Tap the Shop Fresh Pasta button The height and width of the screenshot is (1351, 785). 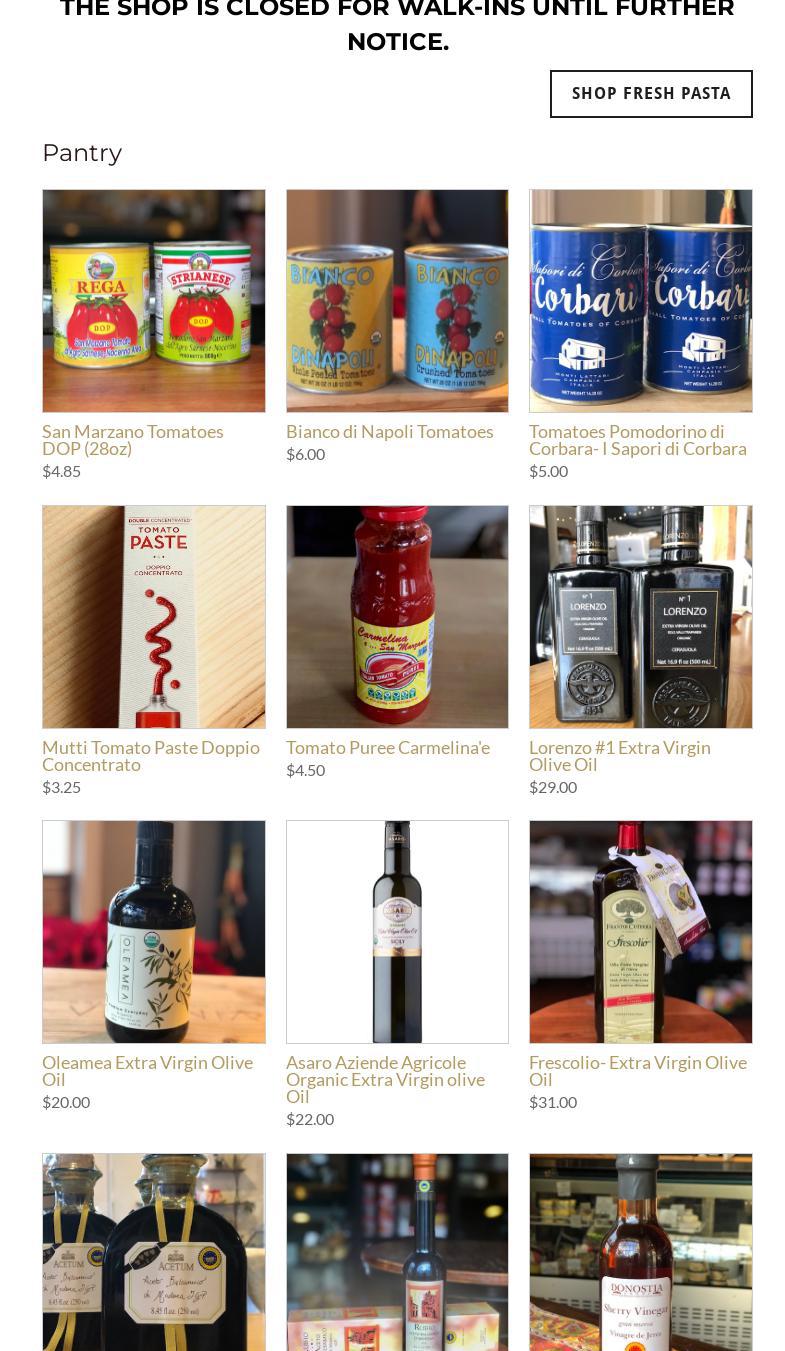(651, 94)
